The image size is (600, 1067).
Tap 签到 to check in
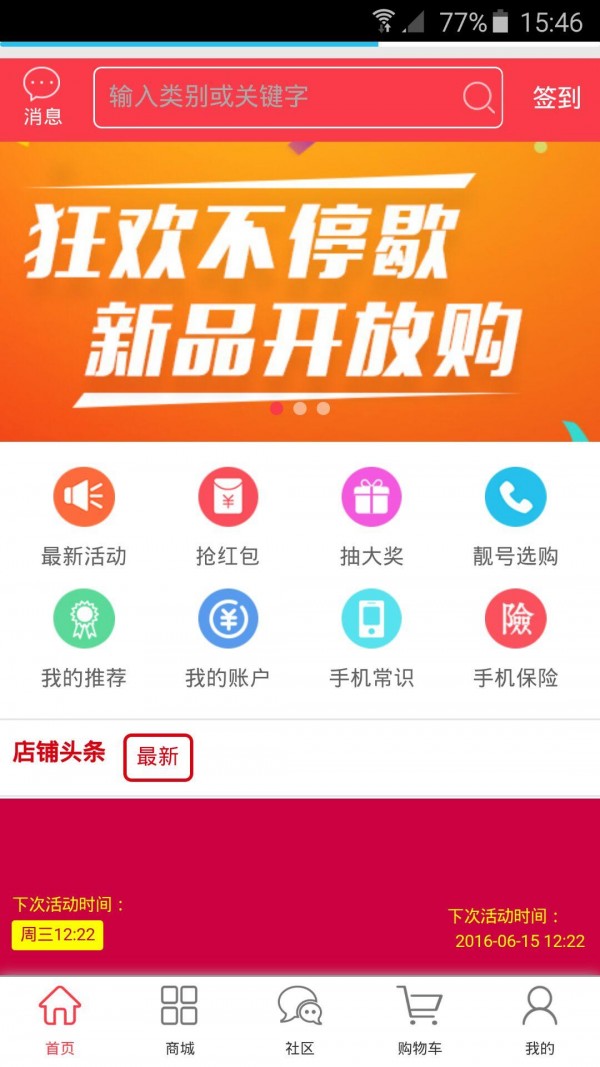coord(556,97)
